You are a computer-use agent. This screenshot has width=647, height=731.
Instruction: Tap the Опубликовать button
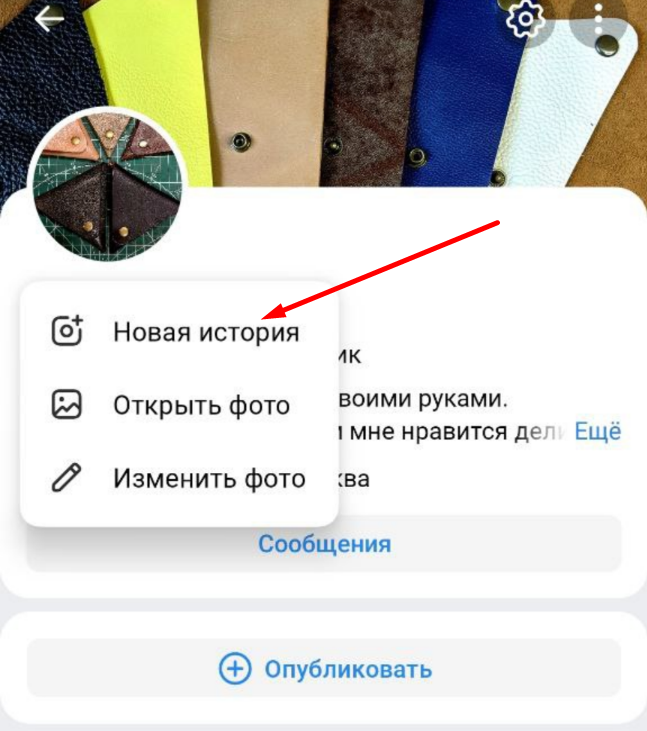324,669
